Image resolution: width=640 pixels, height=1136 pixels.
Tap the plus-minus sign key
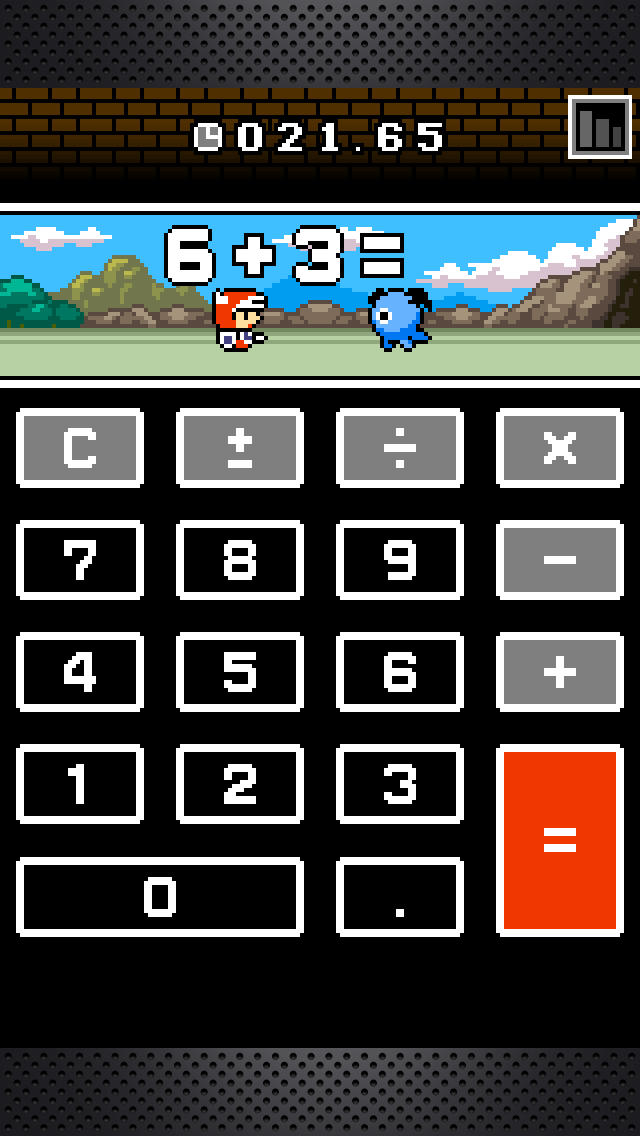240,448
